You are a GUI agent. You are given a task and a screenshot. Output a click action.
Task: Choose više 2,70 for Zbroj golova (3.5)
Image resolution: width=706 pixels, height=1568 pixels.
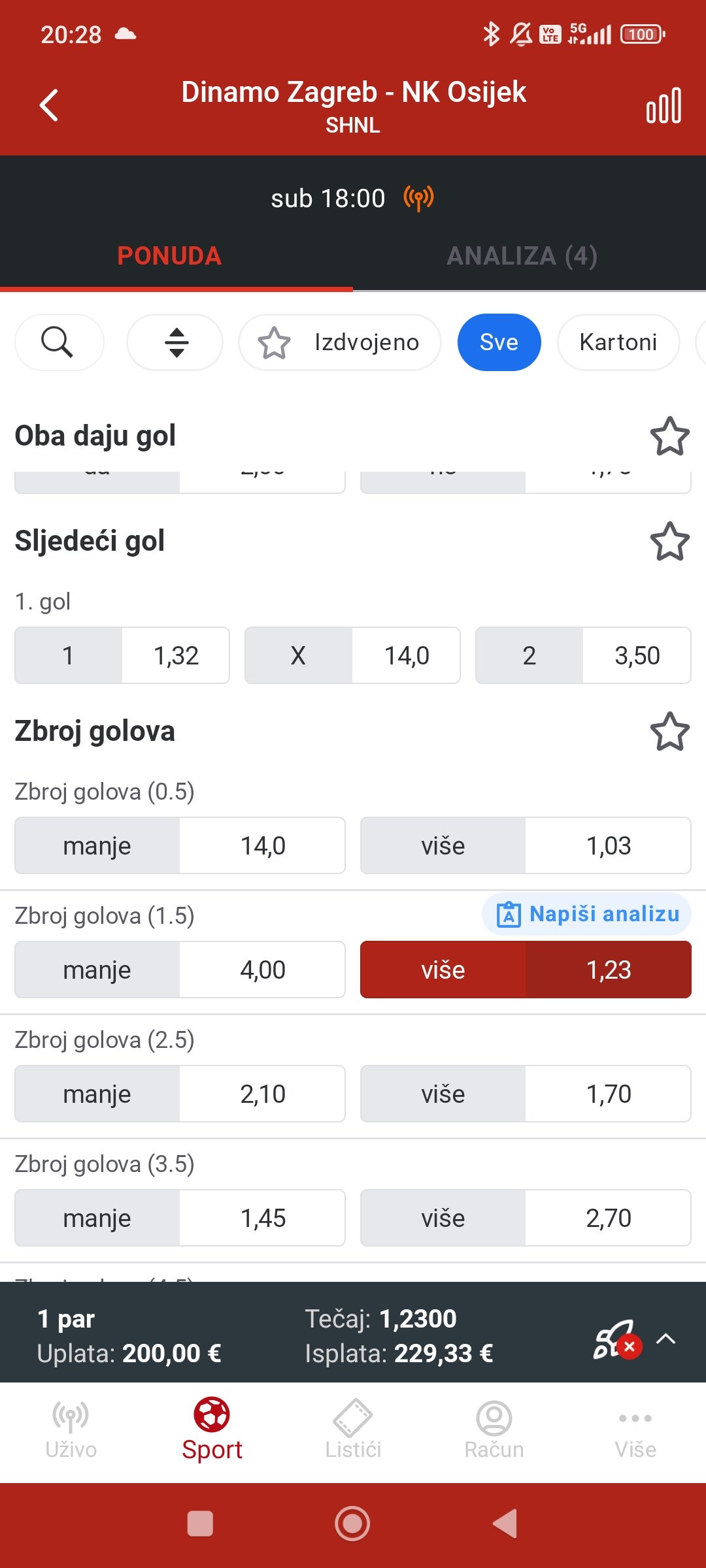(x=526, y=1218)
